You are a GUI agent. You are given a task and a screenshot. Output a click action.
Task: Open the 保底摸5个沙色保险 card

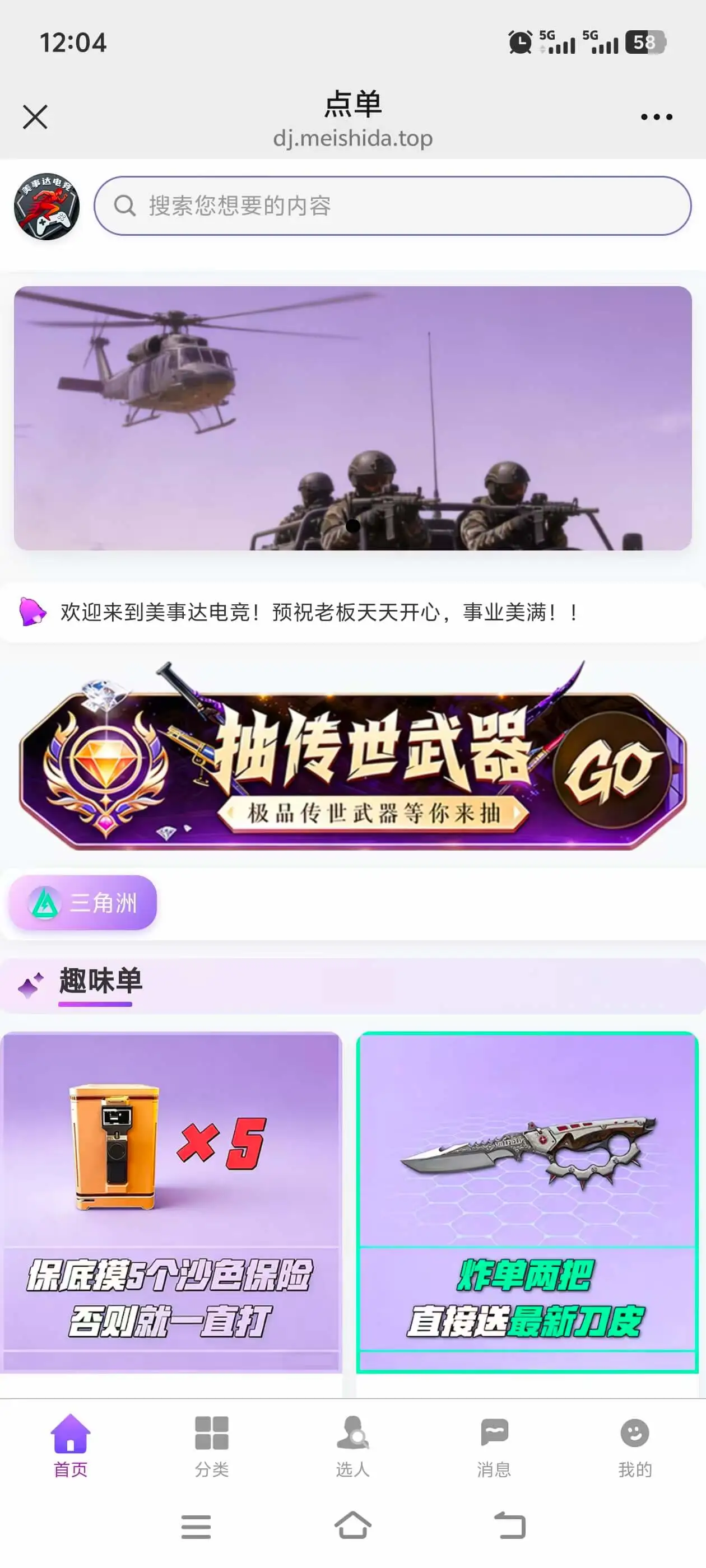[x=171, y=1202]
